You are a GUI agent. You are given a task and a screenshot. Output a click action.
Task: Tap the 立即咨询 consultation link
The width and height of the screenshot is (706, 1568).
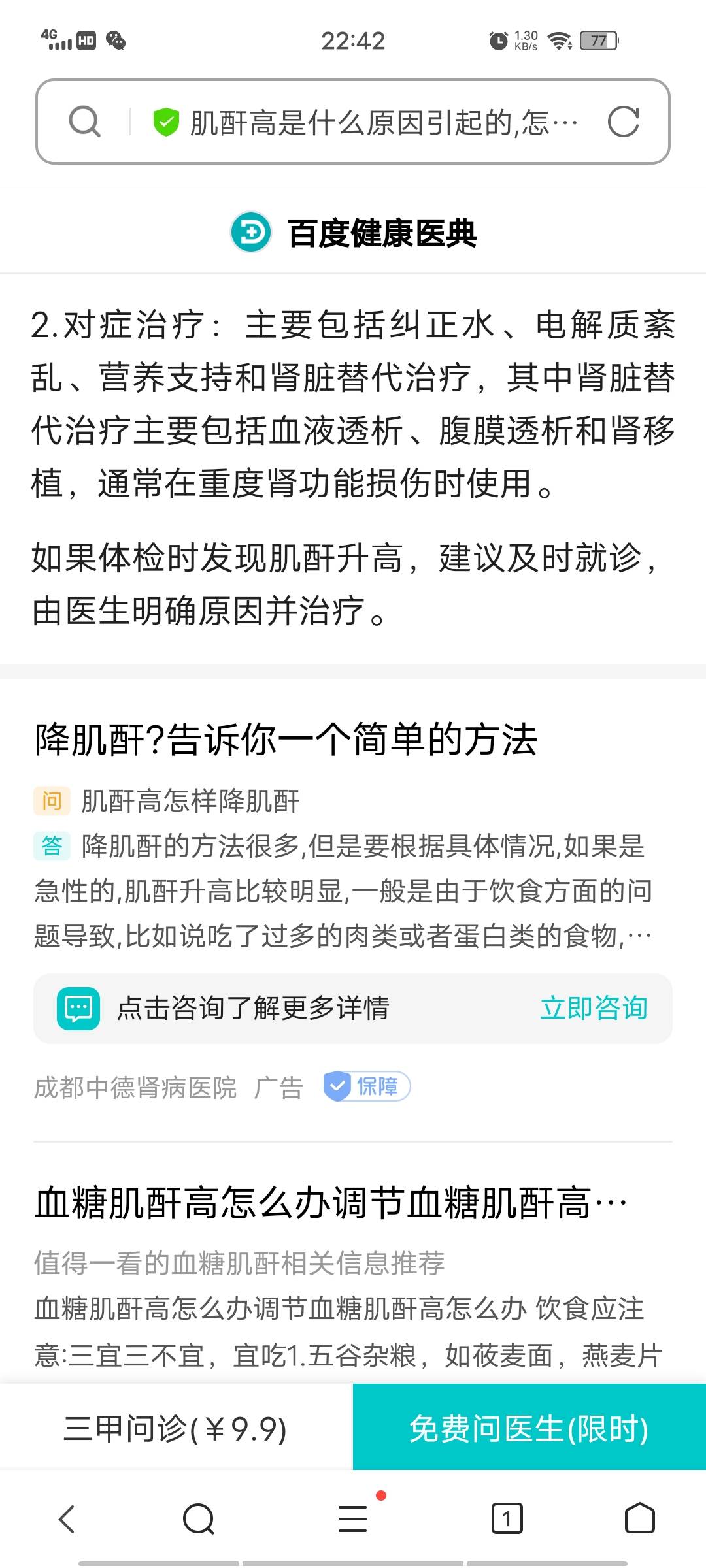coord(593,1008)
